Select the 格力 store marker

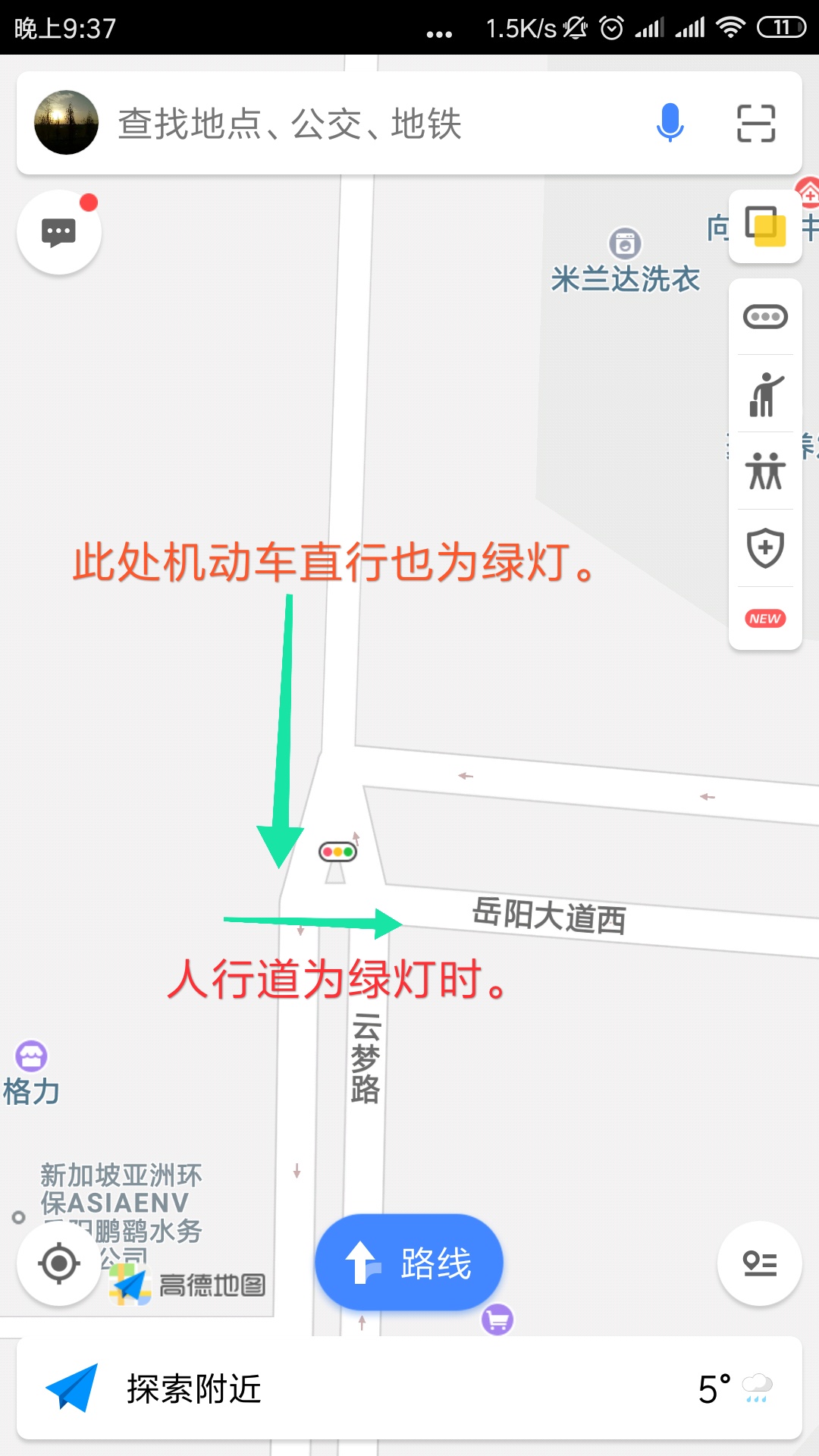click(x=31, y=1056)
